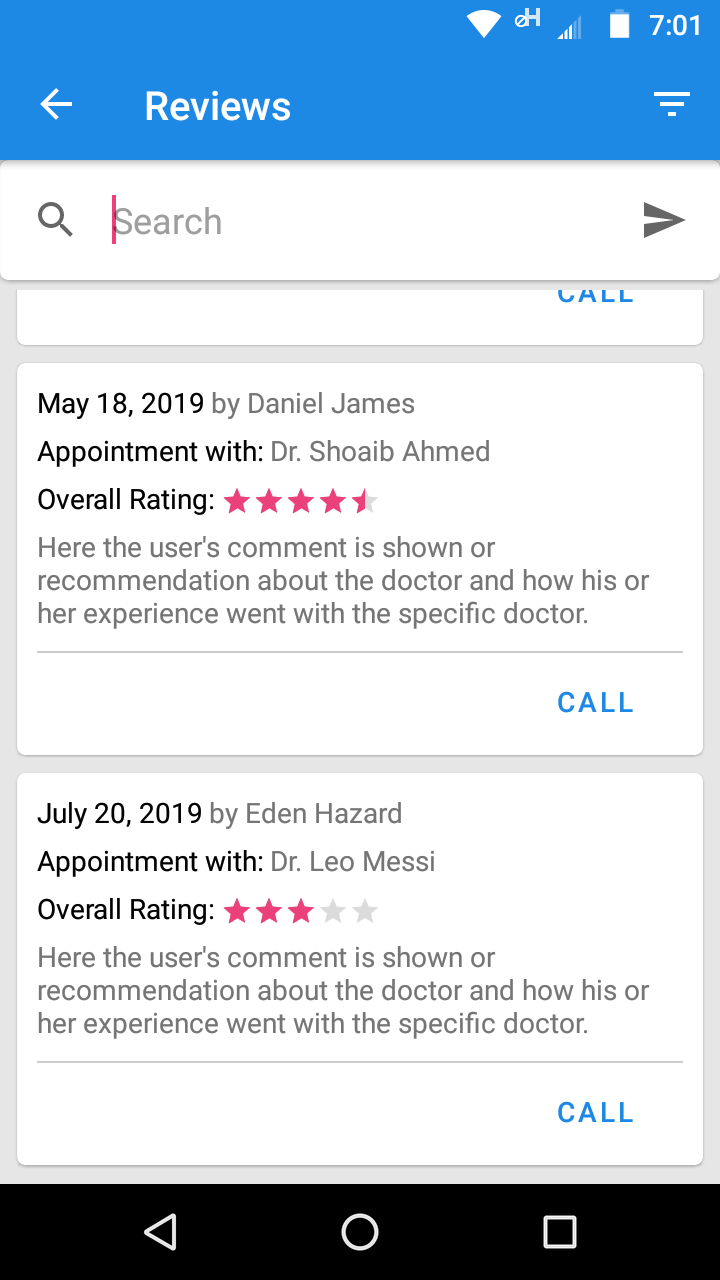Focus the Search text field
The image size is (720, 1280).
(x=360, y=221)
